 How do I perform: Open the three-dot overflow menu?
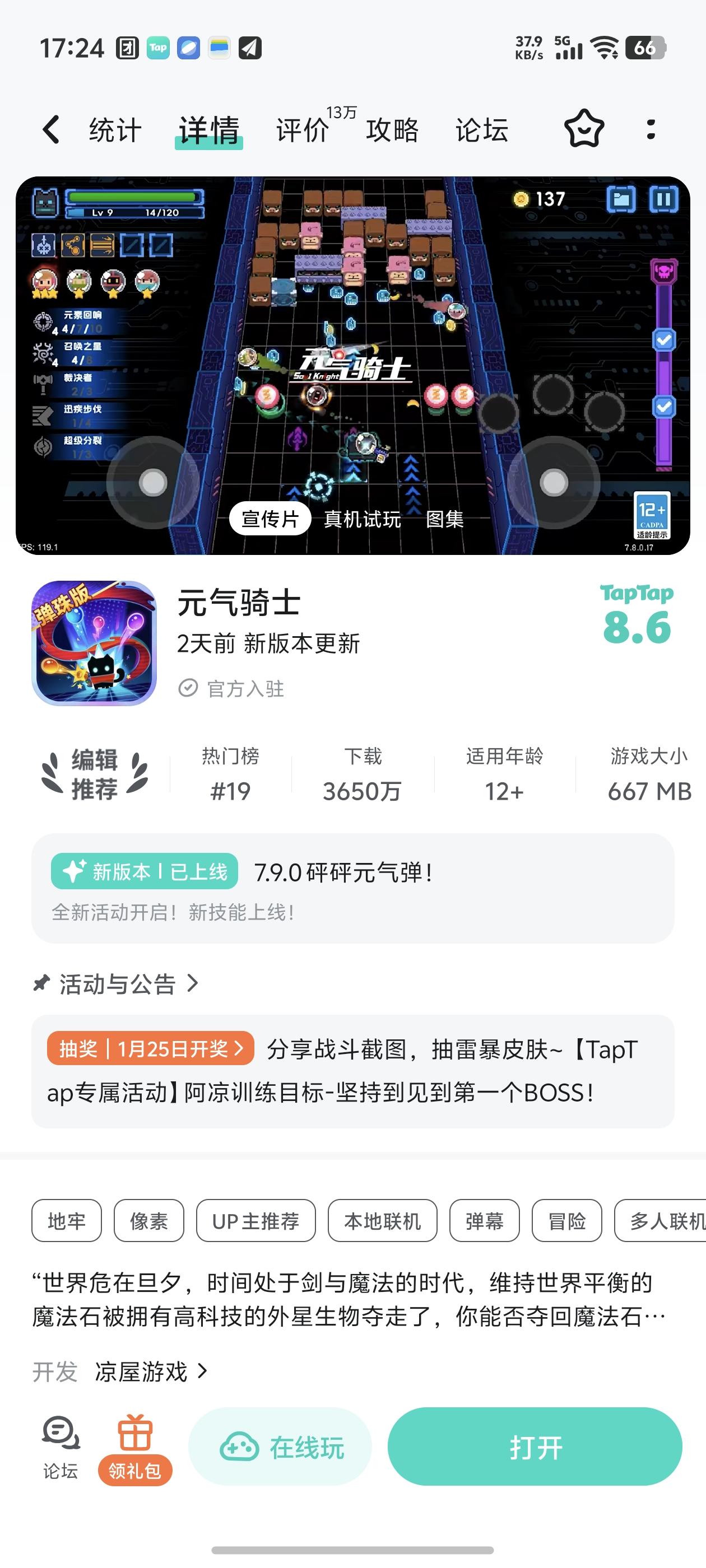pyautogui.click(x=651, y=129)
